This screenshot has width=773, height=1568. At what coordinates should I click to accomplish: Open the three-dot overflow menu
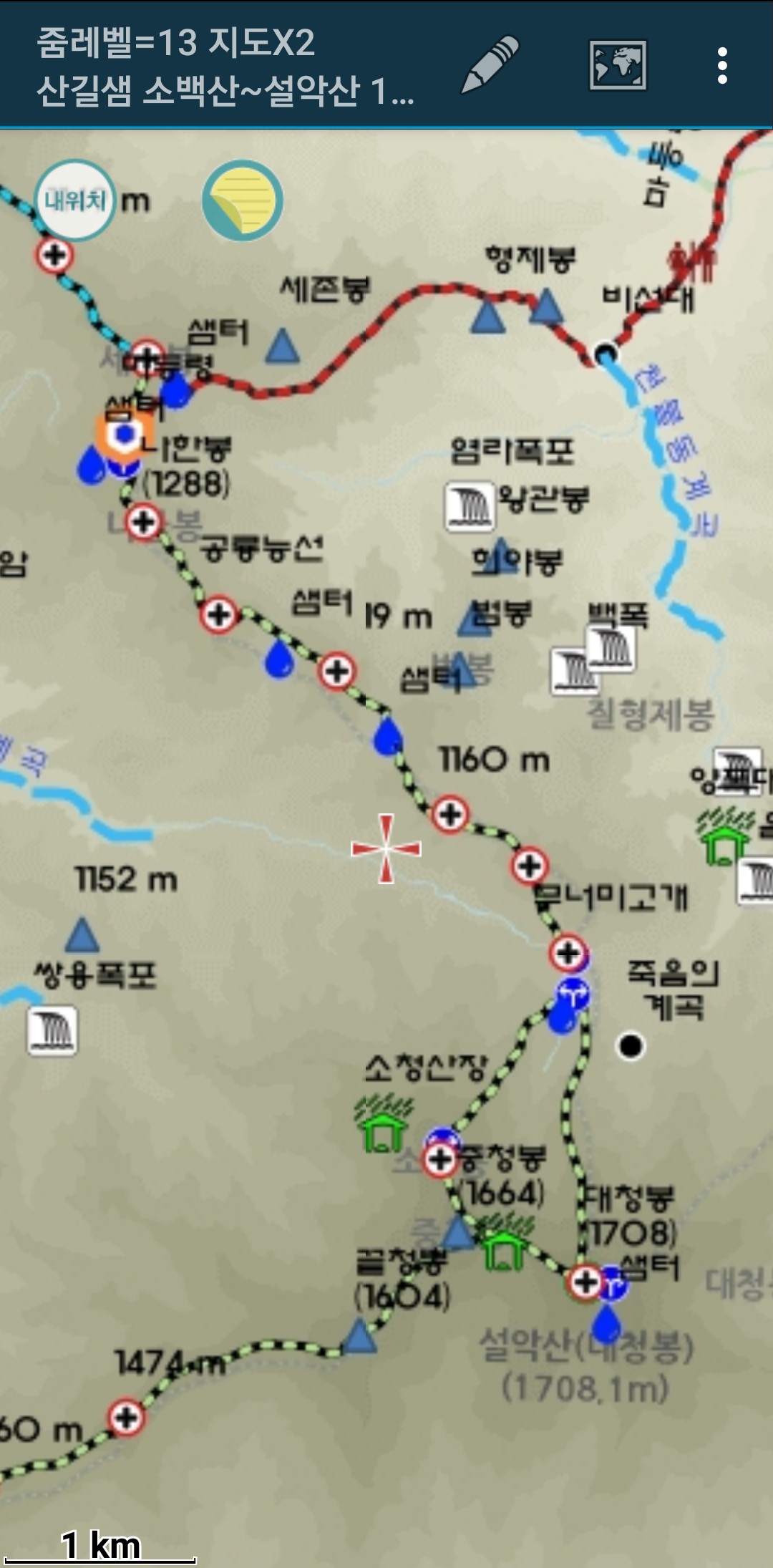(722, 65)
